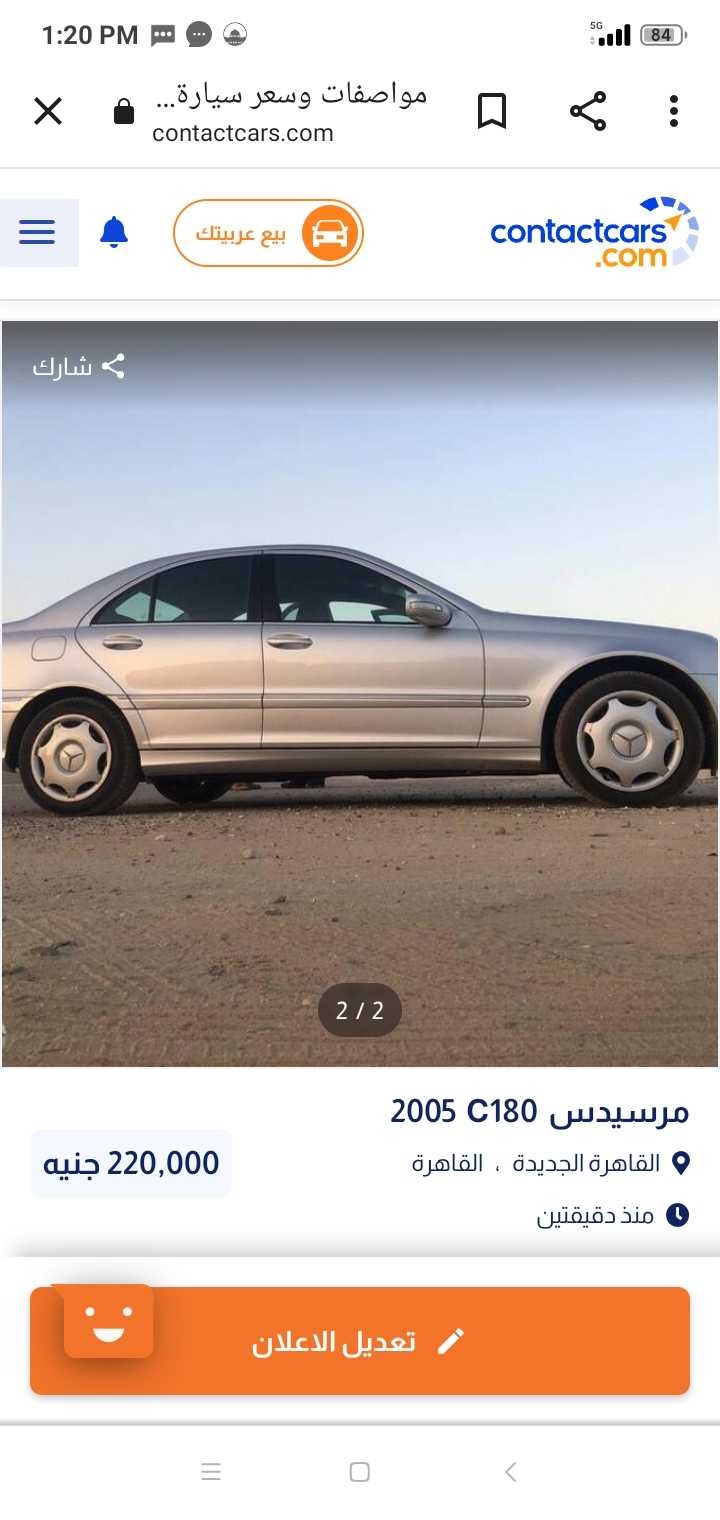
Task: Open the Mercedes car photo
Action: [360, 690]
